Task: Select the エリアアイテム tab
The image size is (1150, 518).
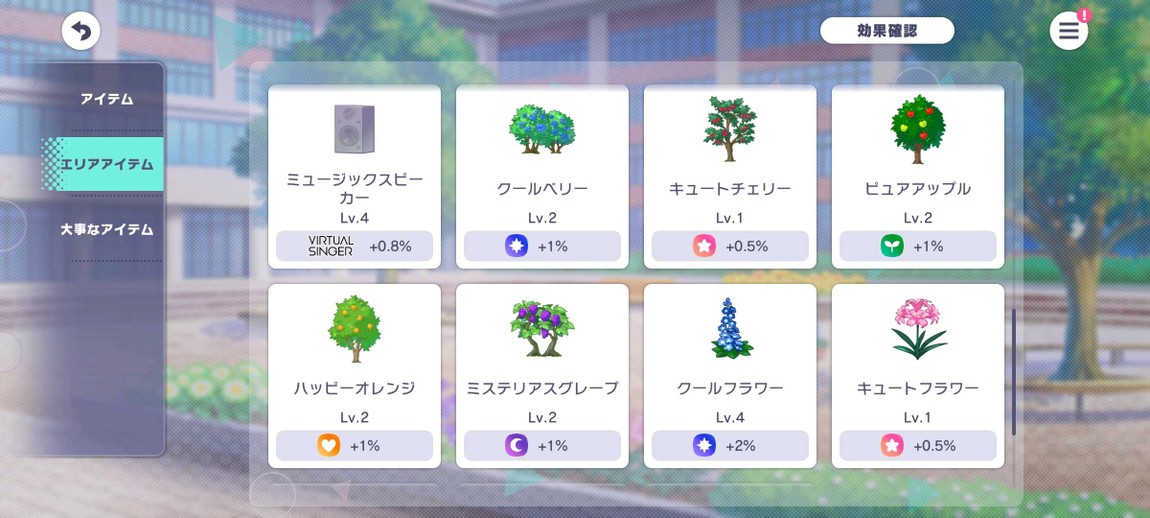Action: (x=106, y=164)
